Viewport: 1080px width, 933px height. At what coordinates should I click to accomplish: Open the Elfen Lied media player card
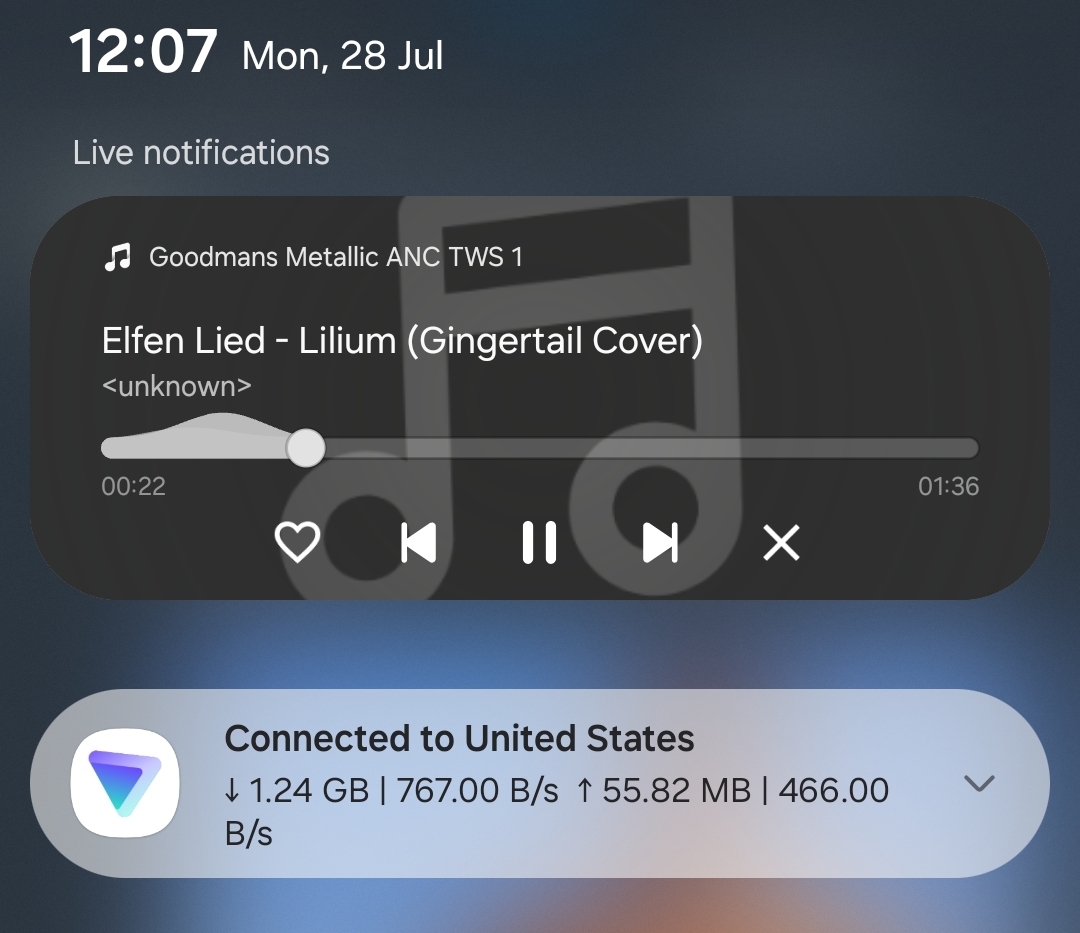pos(402,342)
